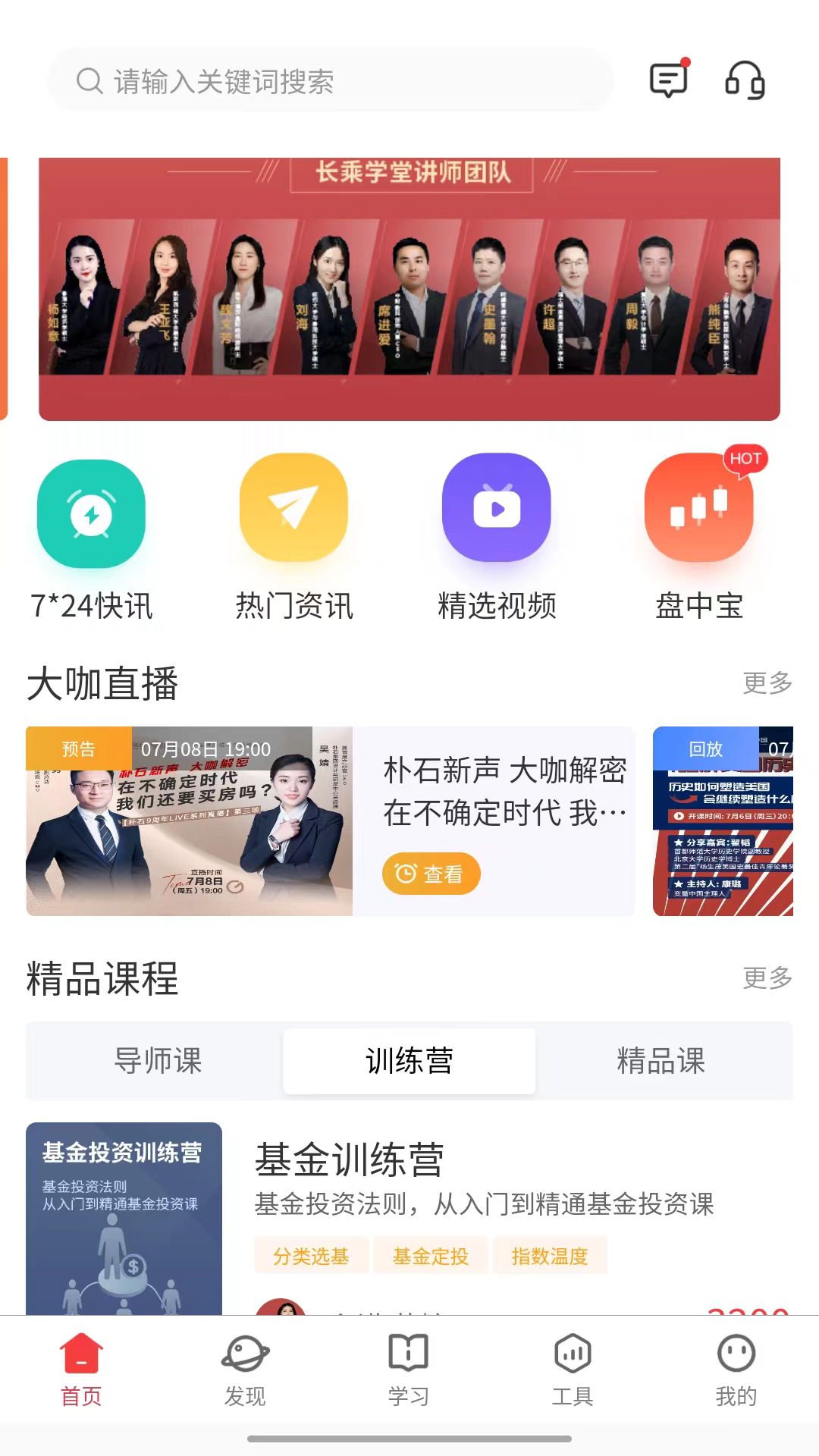819x1456 pixels.
Task: Open 7*24快讯 shortcut
Action: (92, 537)
